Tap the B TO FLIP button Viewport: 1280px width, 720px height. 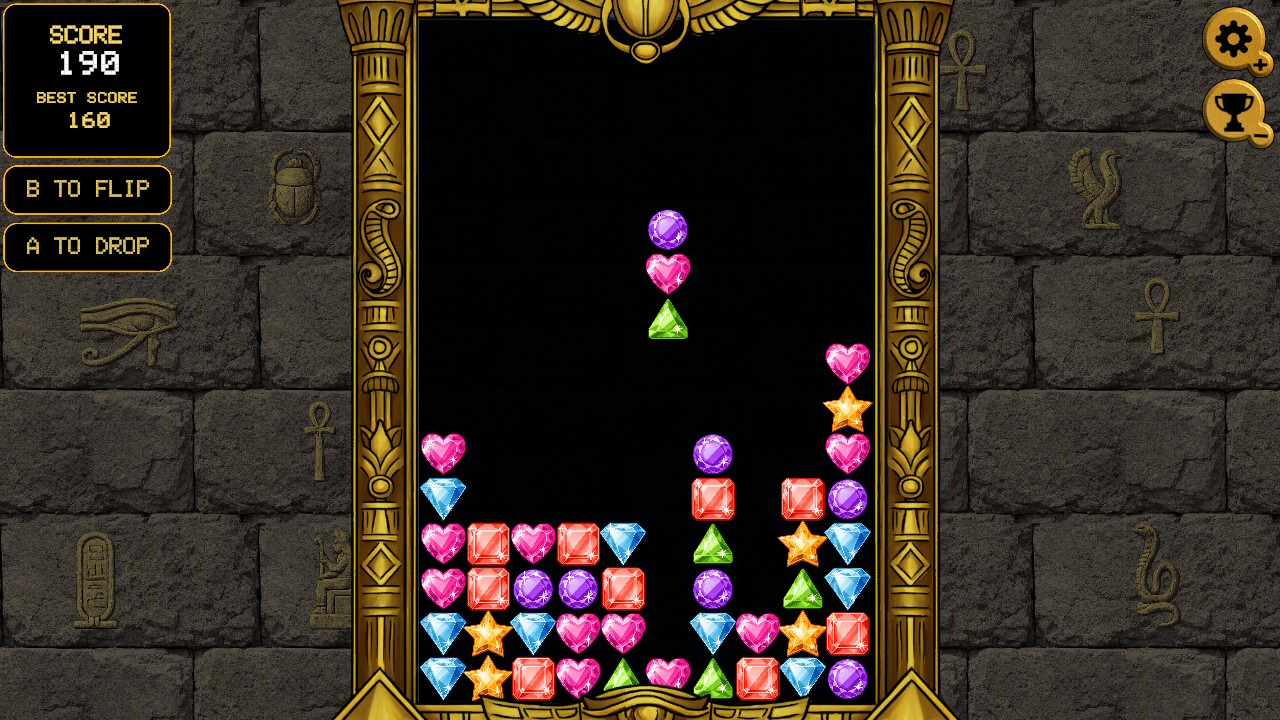tap(87, 190)
